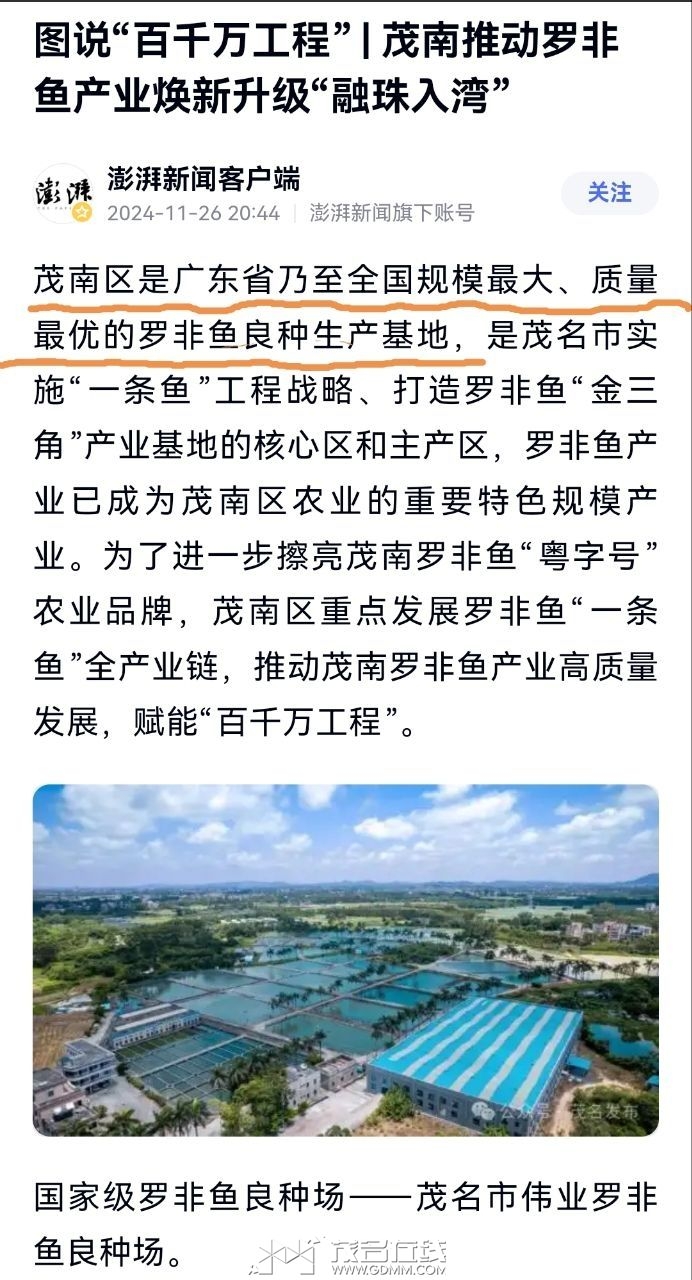View the fish farm aerial photo fullscreen

point(346,960)
